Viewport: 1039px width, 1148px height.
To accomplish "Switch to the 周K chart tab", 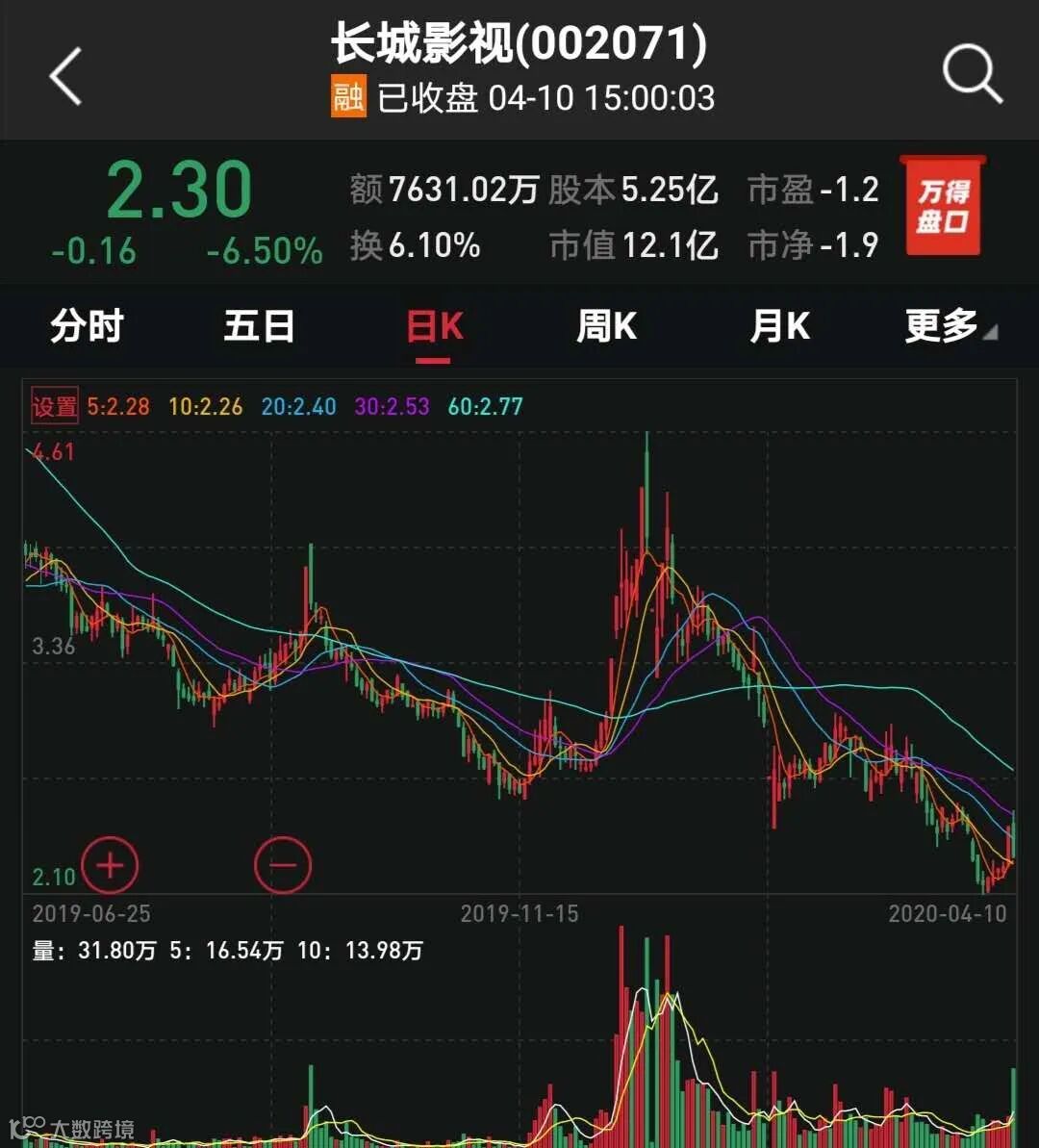I will 606,327.
